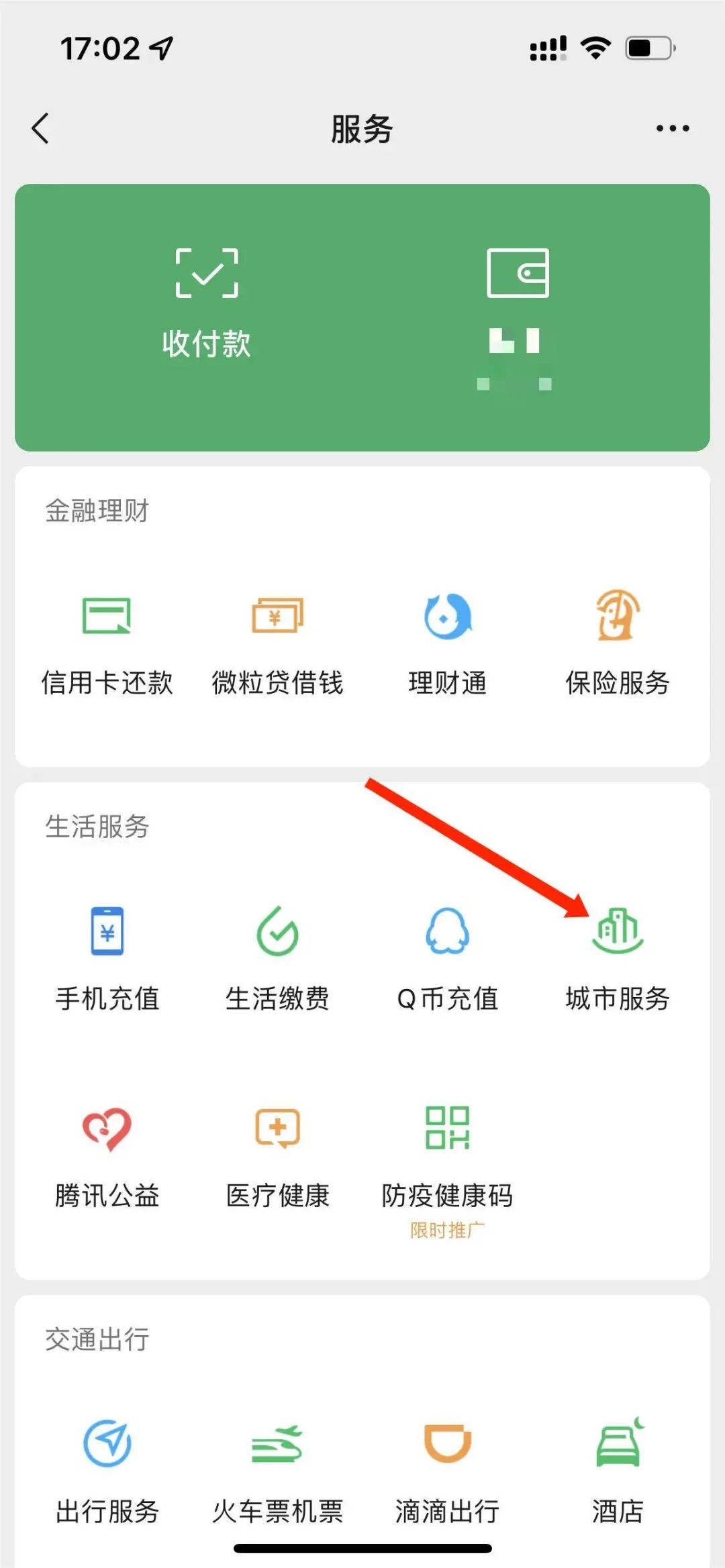Viewport: 725px width, 1568px height.
Task: Open 信用卡还款
Action: [x=107, y=644]
